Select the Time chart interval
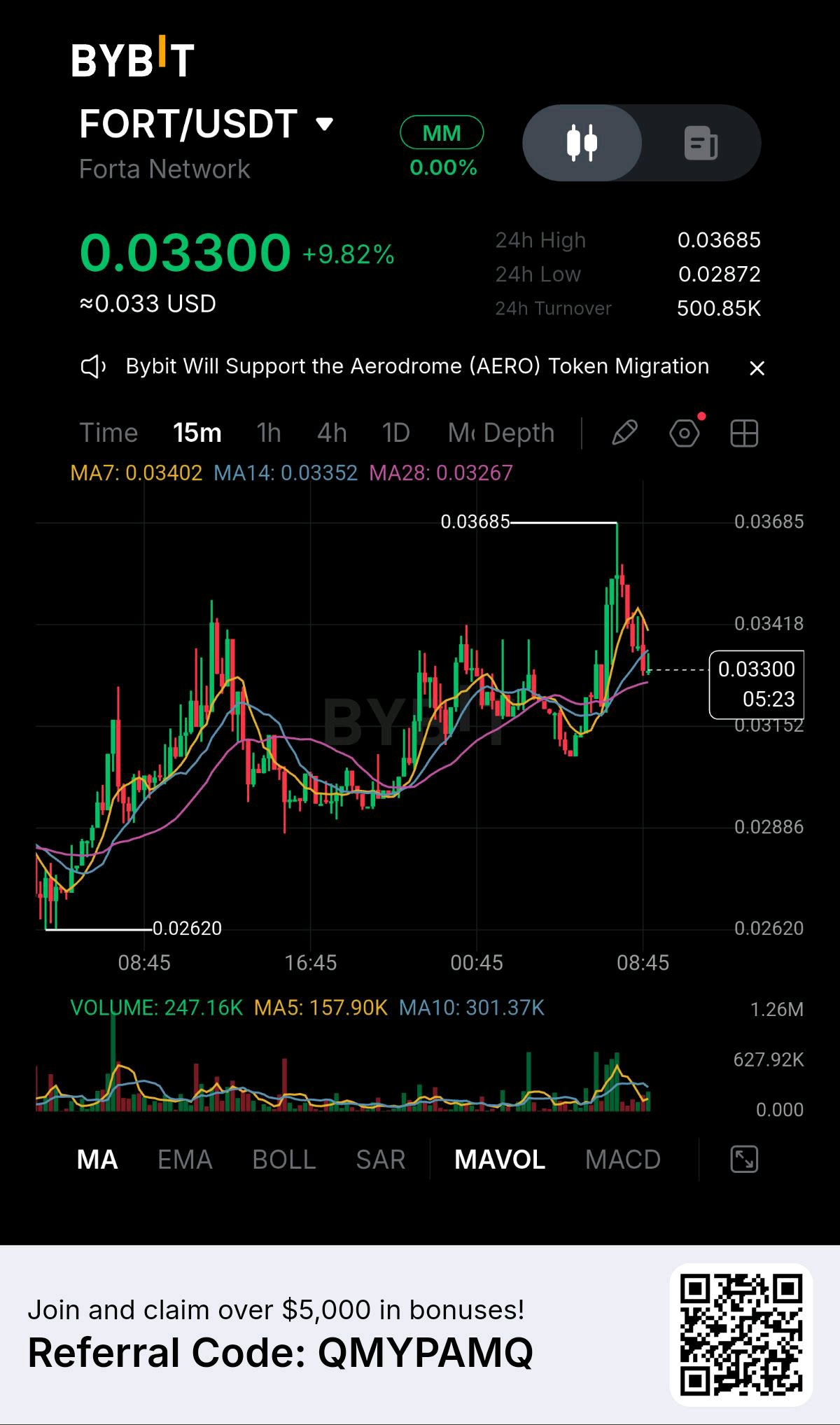 pos(108,433)
